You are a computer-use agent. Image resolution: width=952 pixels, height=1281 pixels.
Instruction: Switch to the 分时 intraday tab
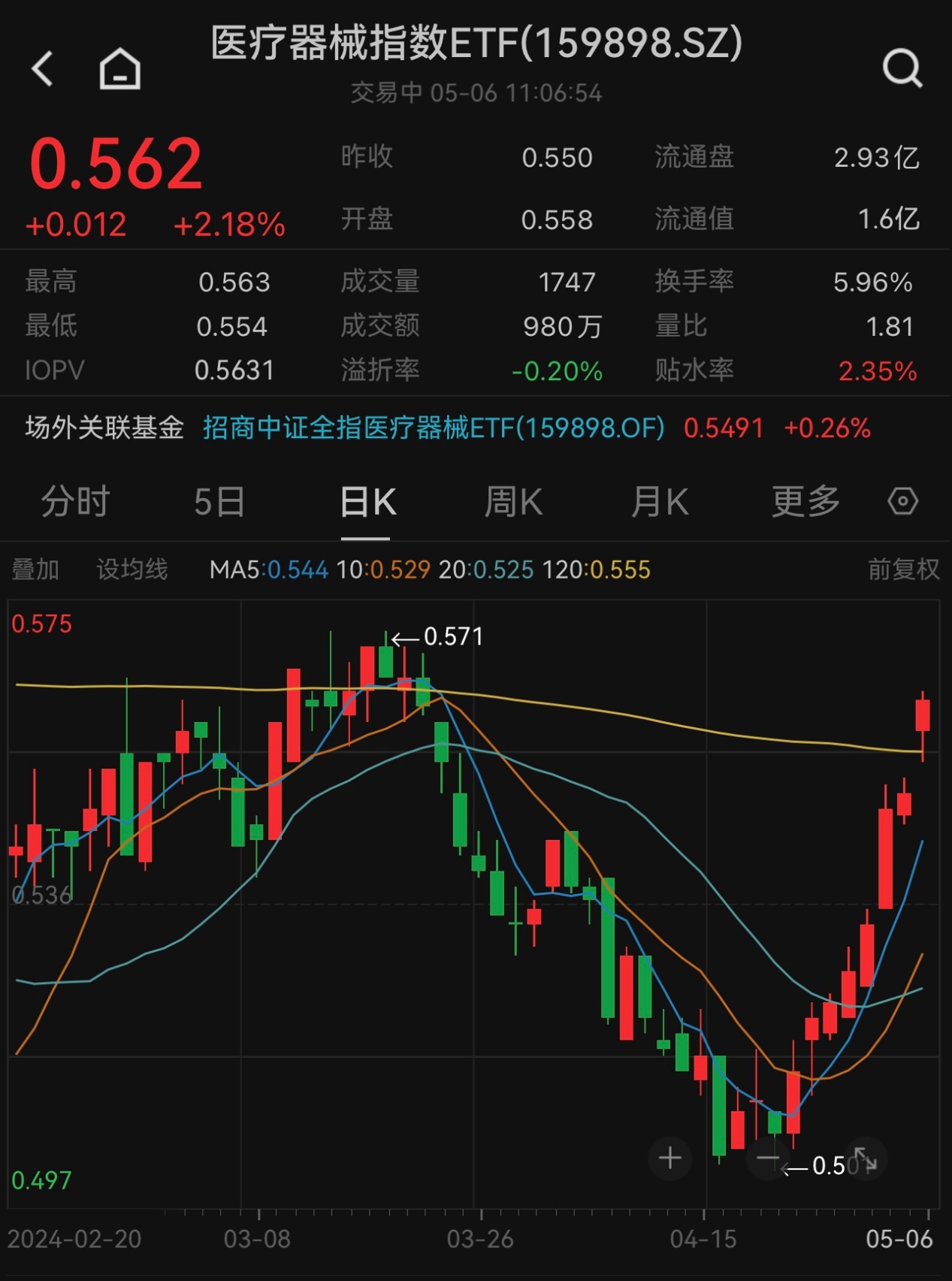click(x=75, y=501)
